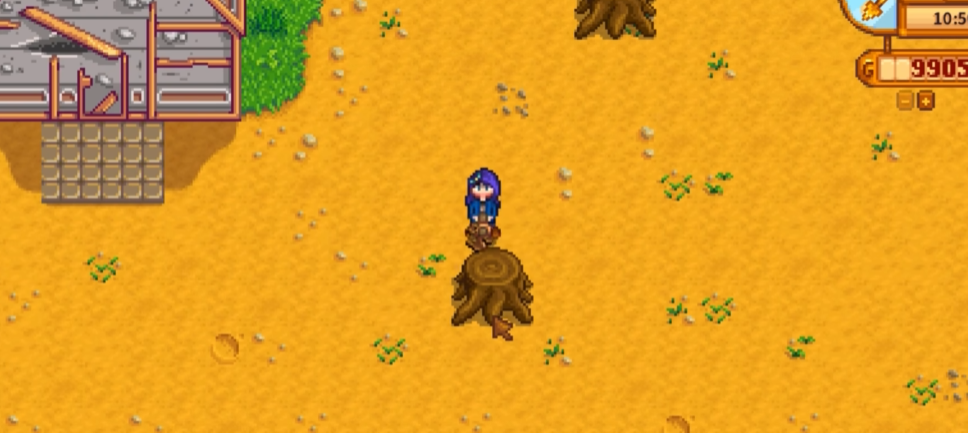Zoom out with the minus button
Viewport: 968px width, 433px height.
tap(906, 101)
